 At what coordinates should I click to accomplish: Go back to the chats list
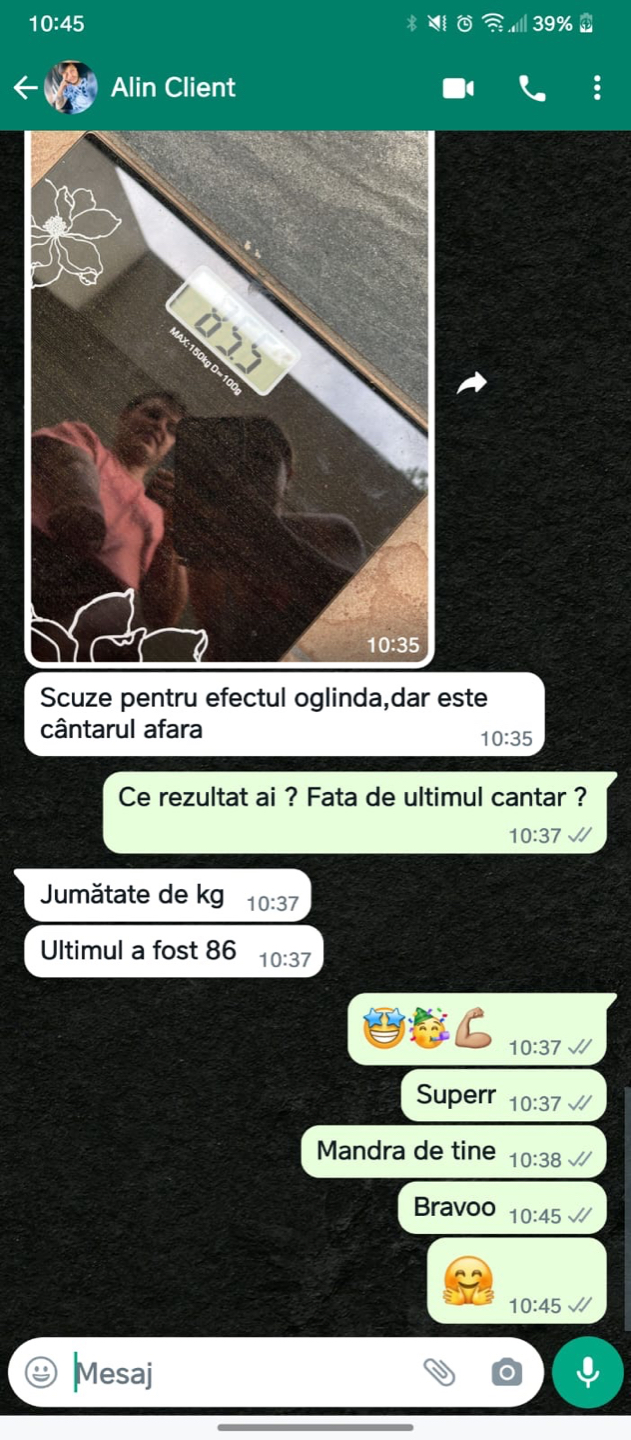[25, 88]
